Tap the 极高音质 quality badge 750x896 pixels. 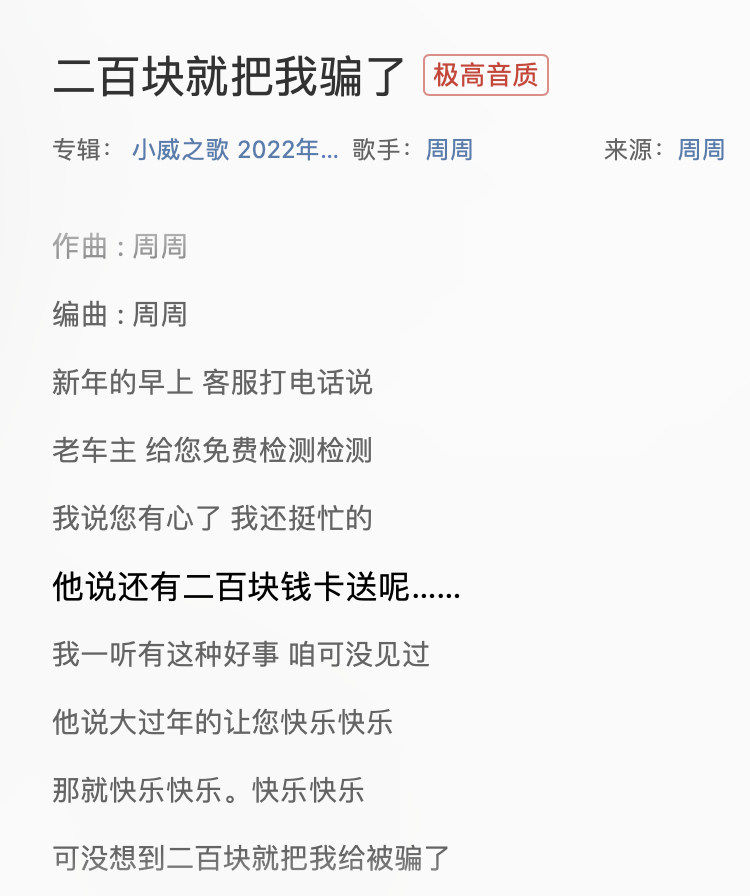[x=486, y=75]
